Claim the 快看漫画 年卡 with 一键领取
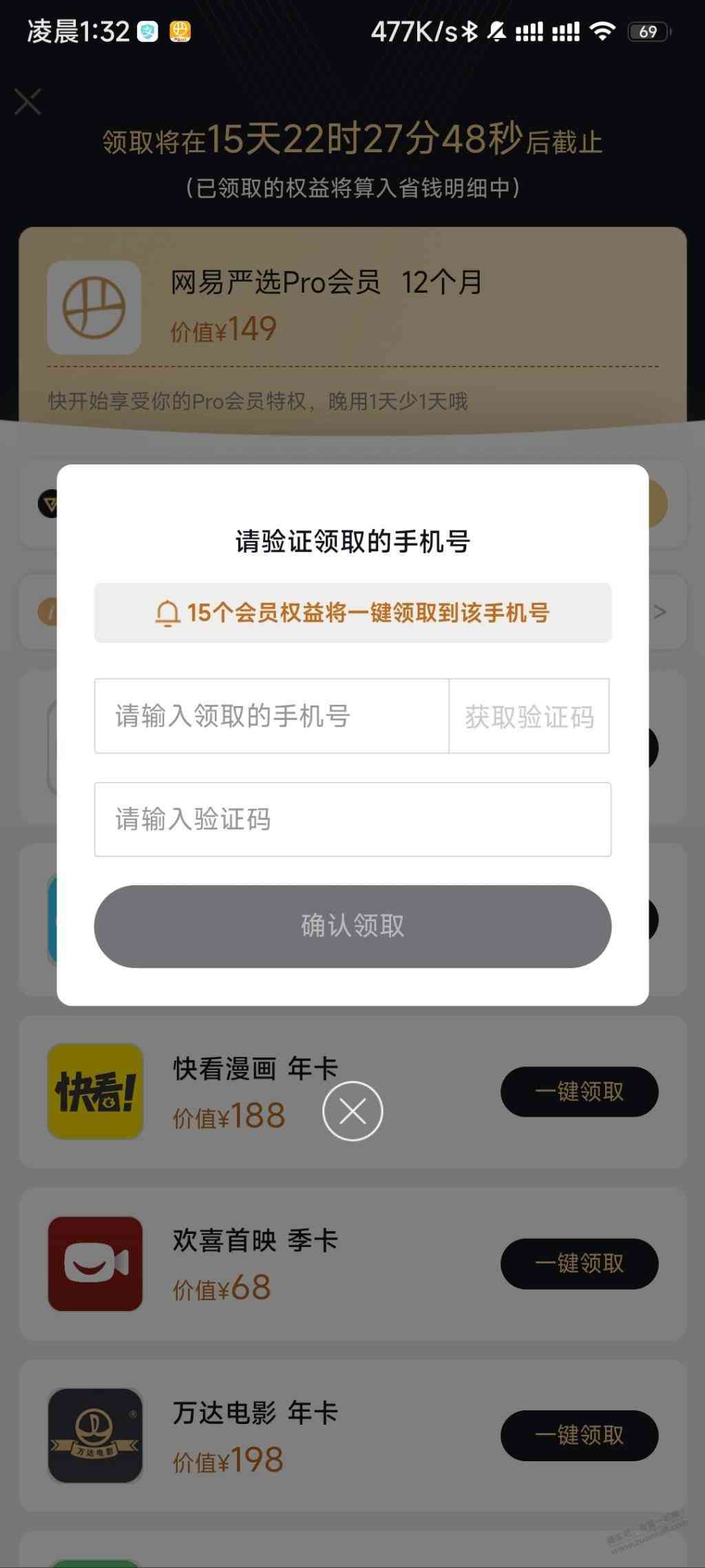The width and height of the screenshot is (705, 1568). pyautogui.click(x=579, y=1091)
